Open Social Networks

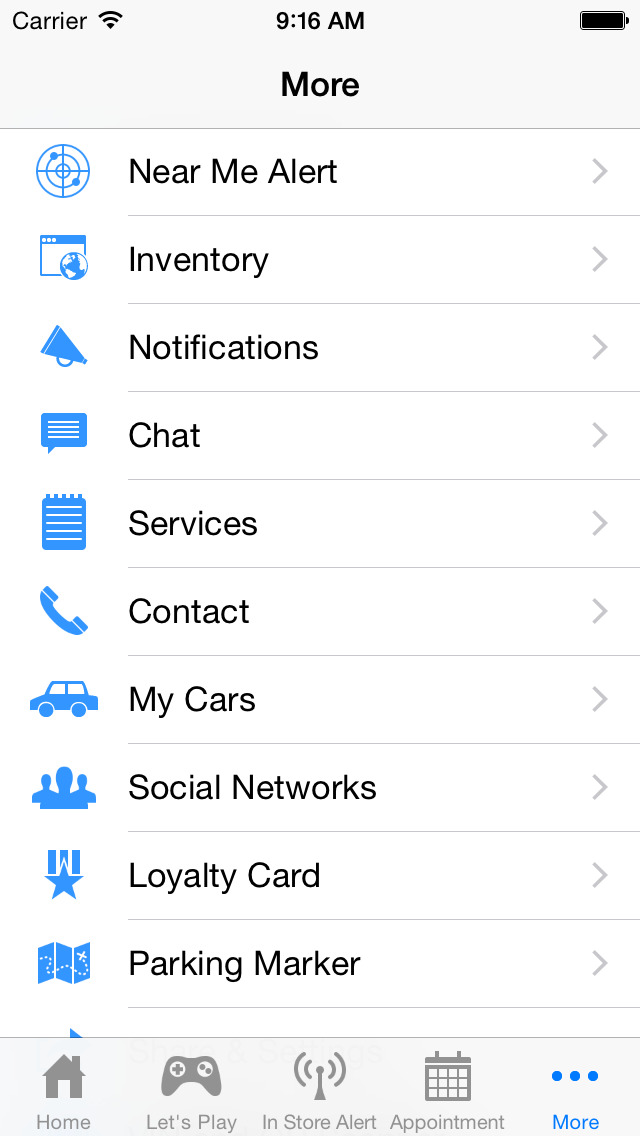tap(320, 788)
